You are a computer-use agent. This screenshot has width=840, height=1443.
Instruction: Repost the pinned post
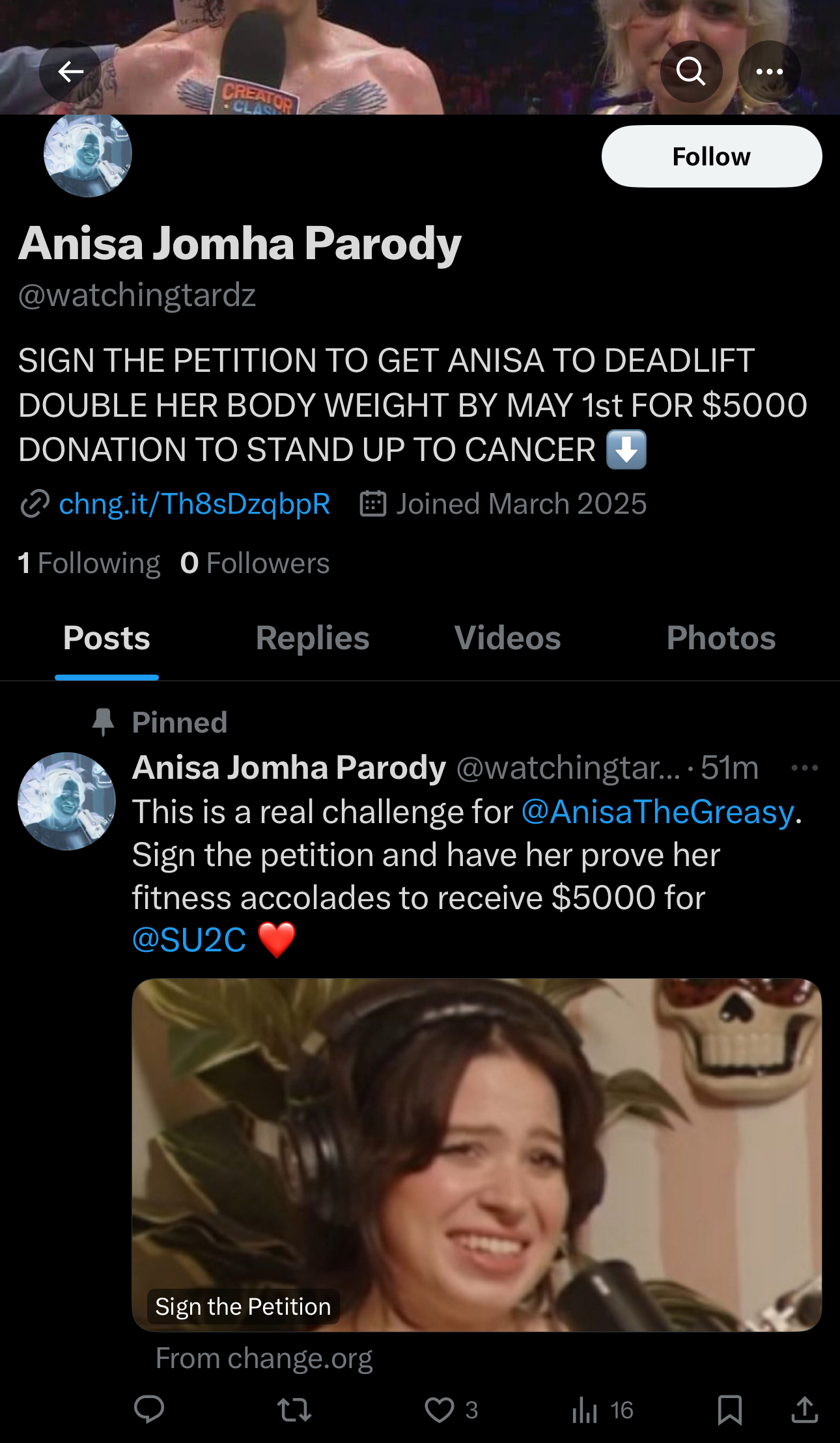tap(294, 1410)
